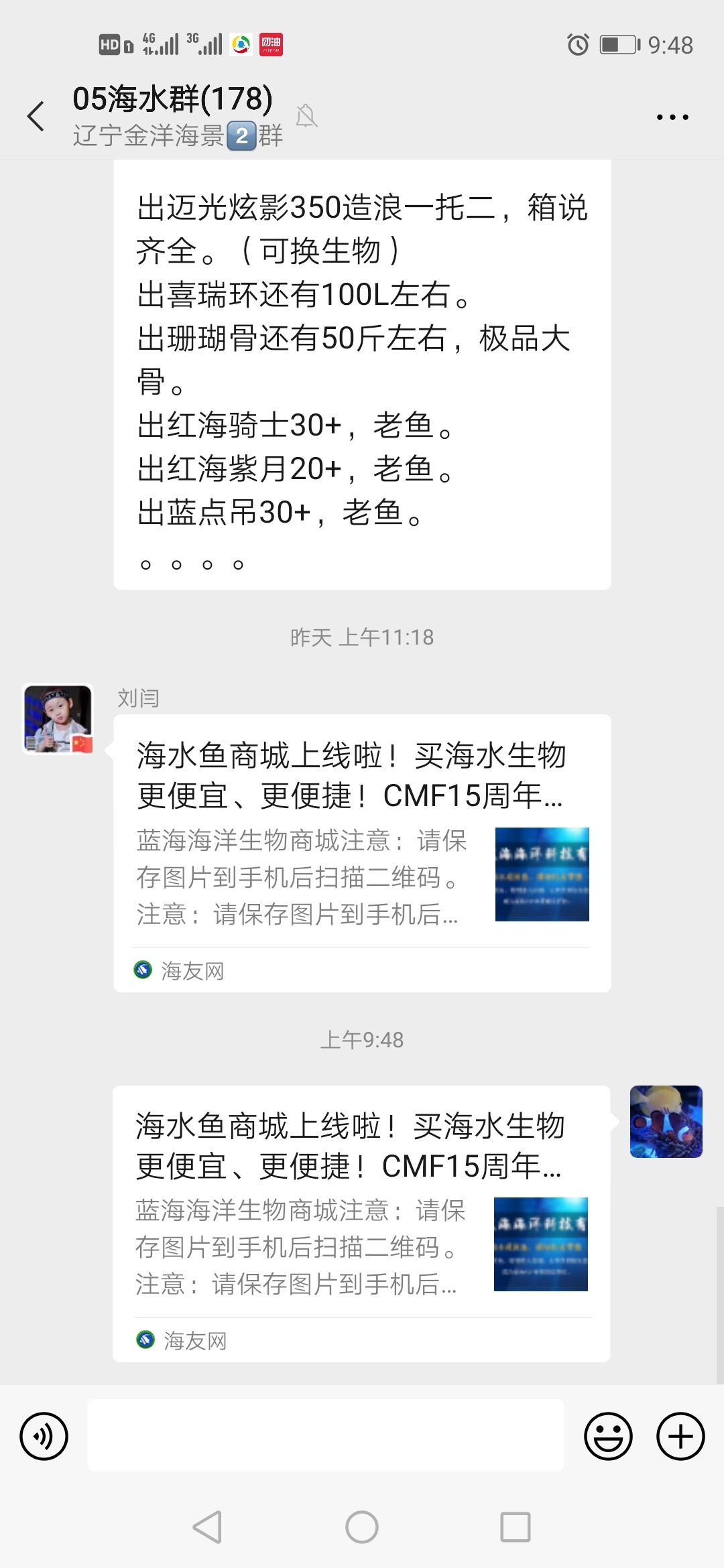Focus the message text field

[325, 1435]
